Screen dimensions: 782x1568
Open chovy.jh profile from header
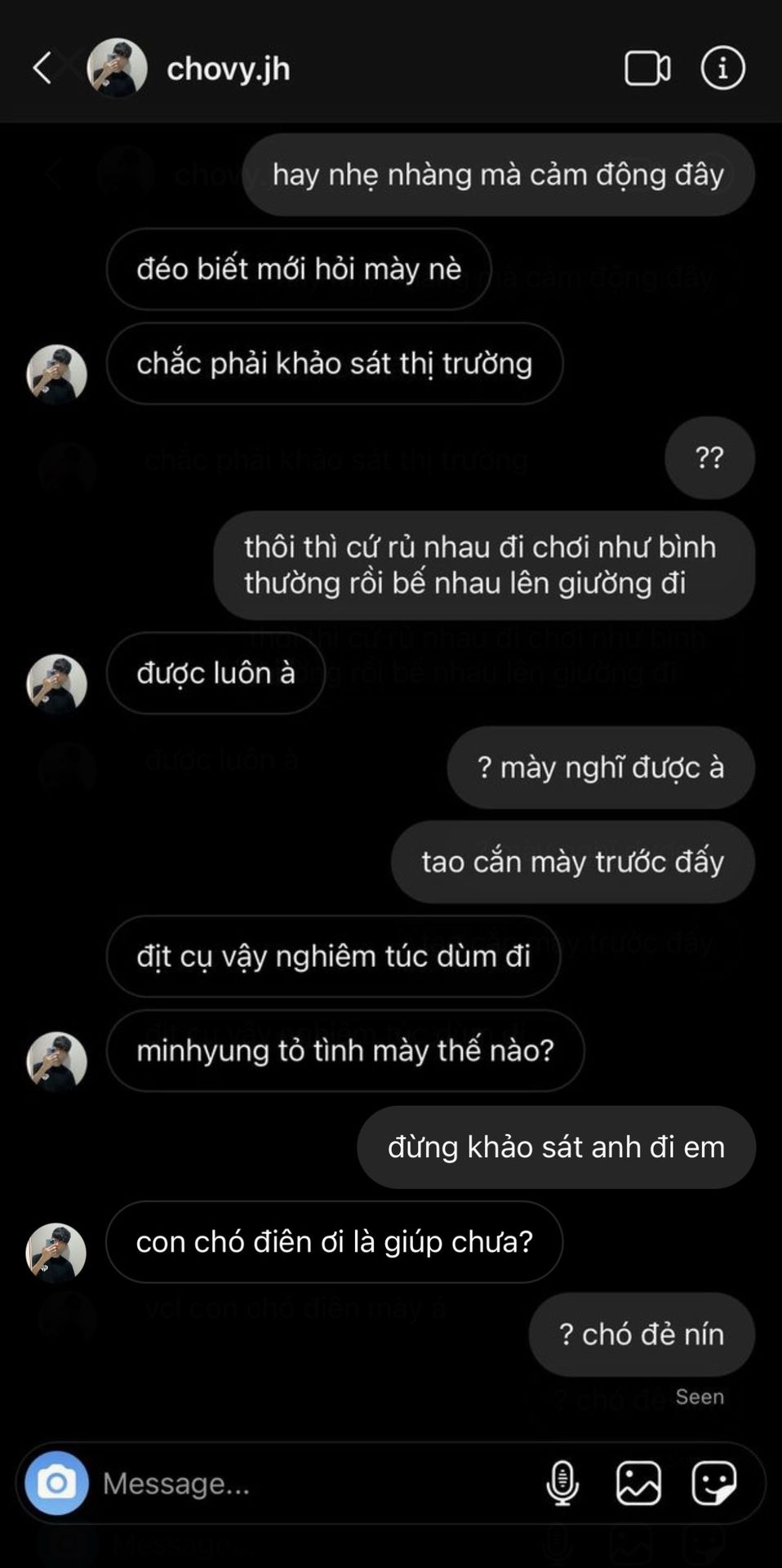(228, 69)
